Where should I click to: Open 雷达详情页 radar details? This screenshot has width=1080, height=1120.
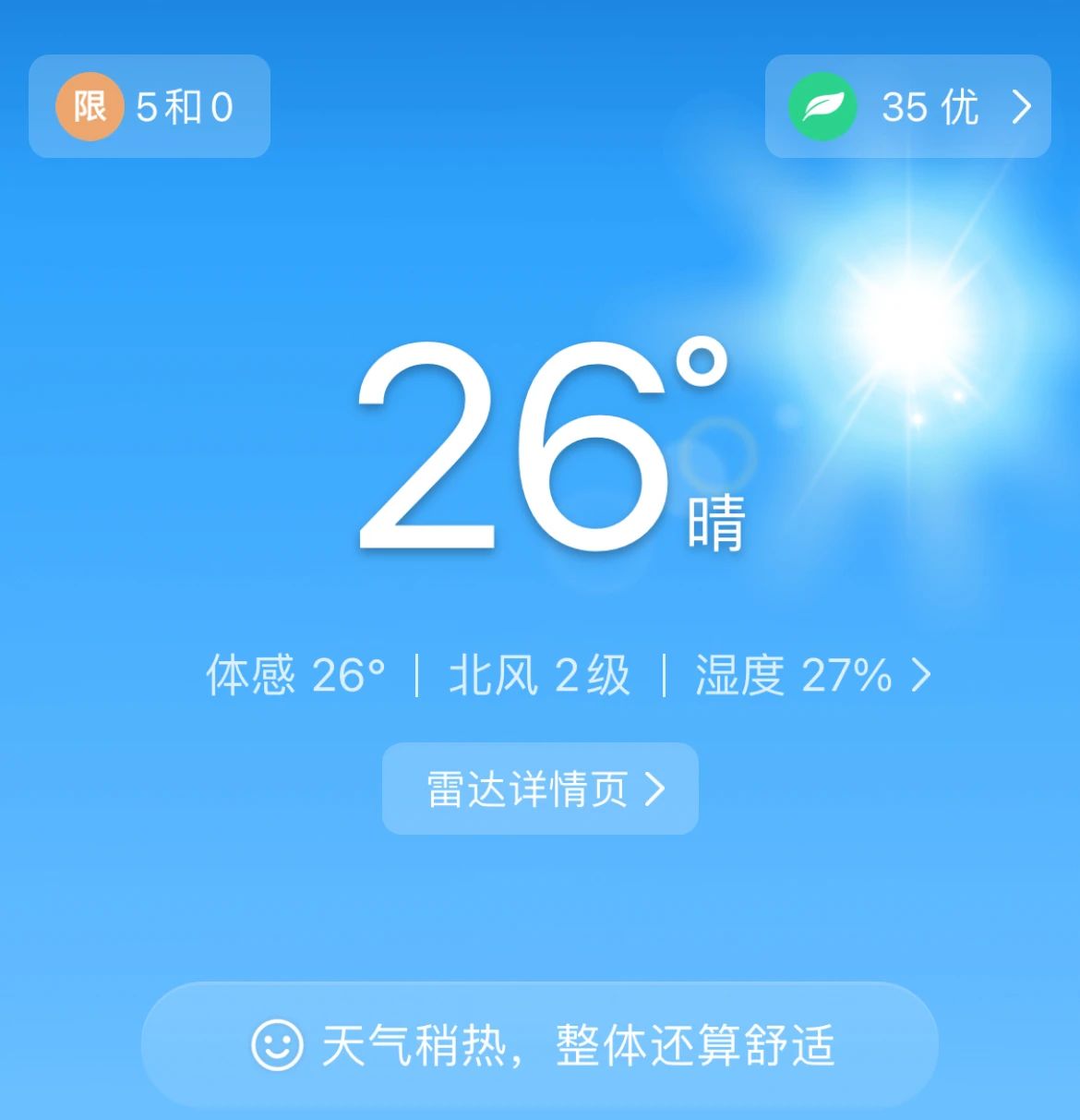coord(540,789)
